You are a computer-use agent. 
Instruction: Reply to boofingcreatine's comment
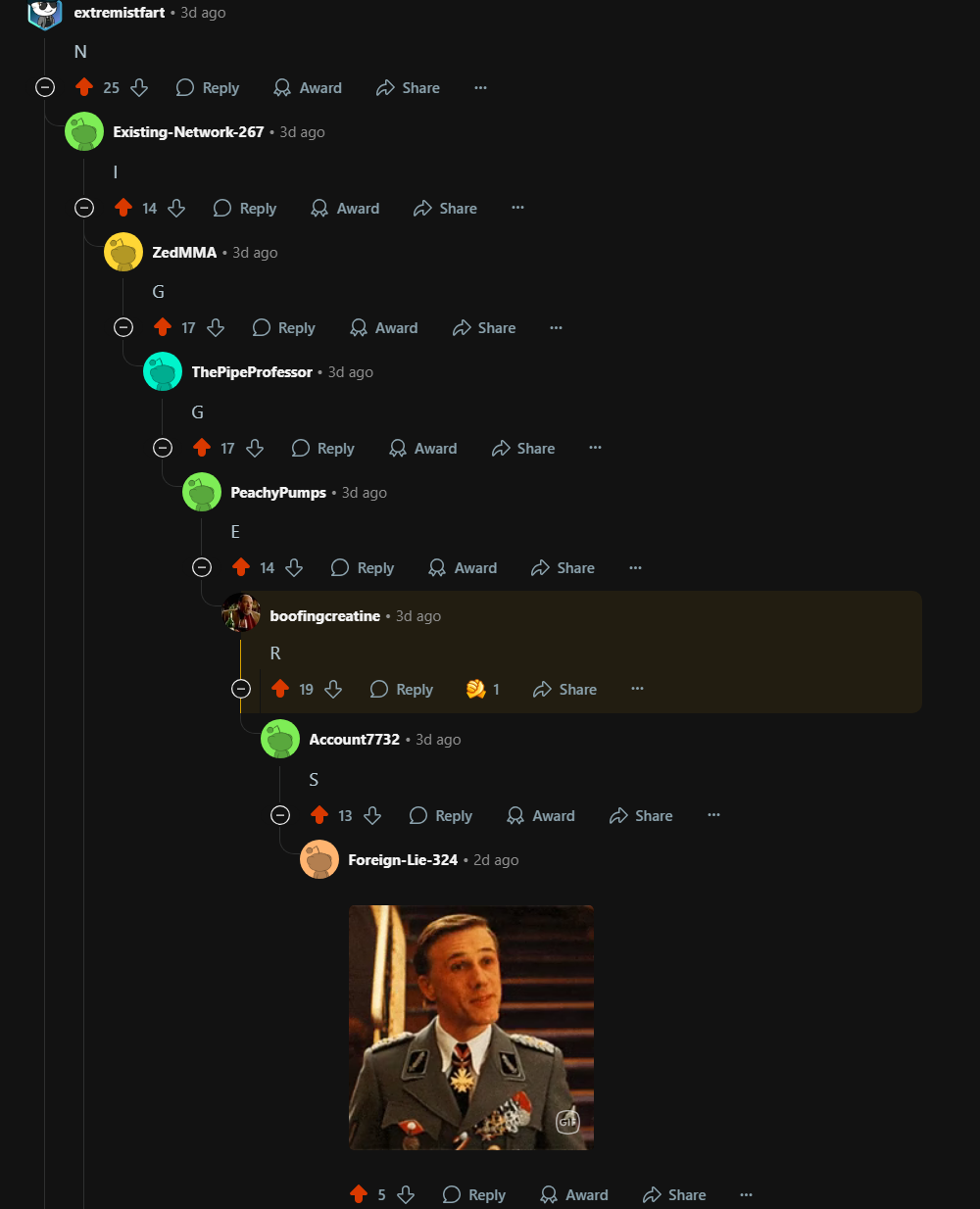tap(402, 690)
